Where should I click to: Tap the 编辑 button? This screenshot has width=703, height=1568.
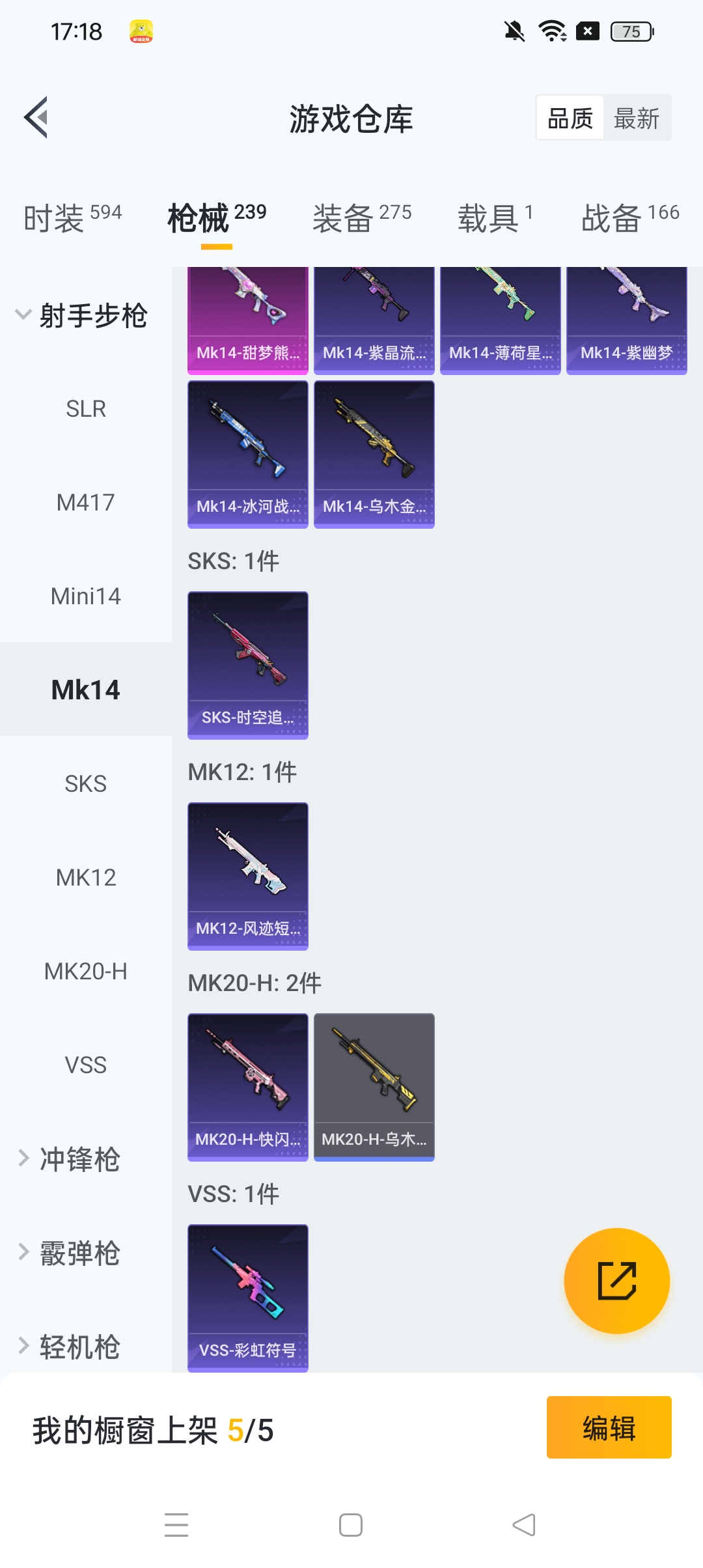click(609, 1427)
